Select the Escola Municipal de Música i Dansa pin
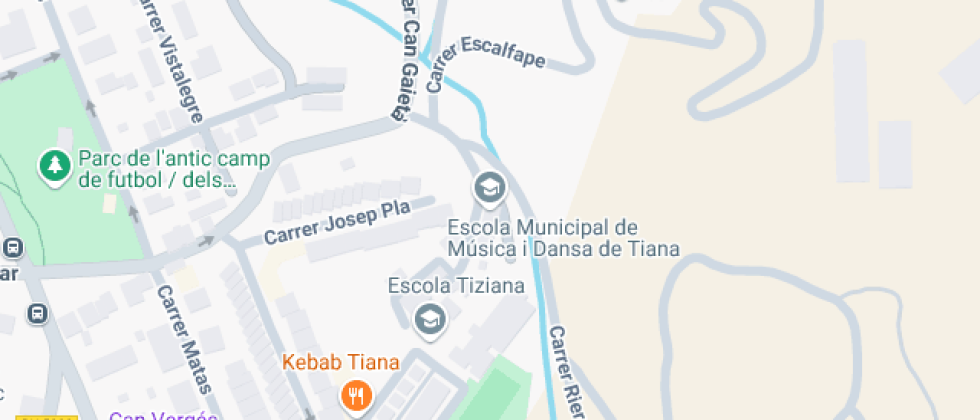This screenshot has height=420, width=980. (x=488, y=187)
